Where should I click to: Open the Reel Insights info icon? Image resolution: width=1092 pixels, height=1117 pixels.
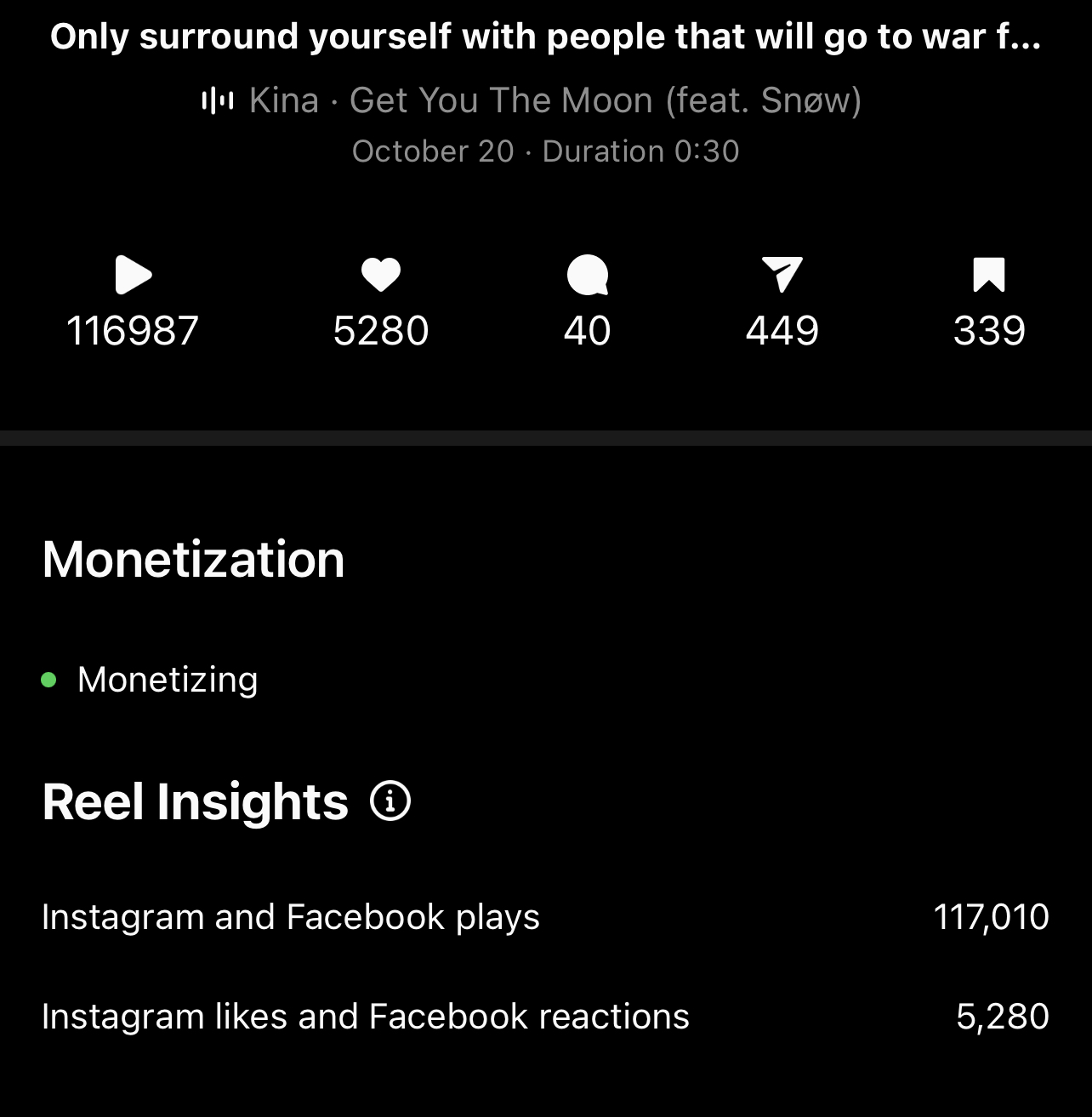click(x=390, y=801)
